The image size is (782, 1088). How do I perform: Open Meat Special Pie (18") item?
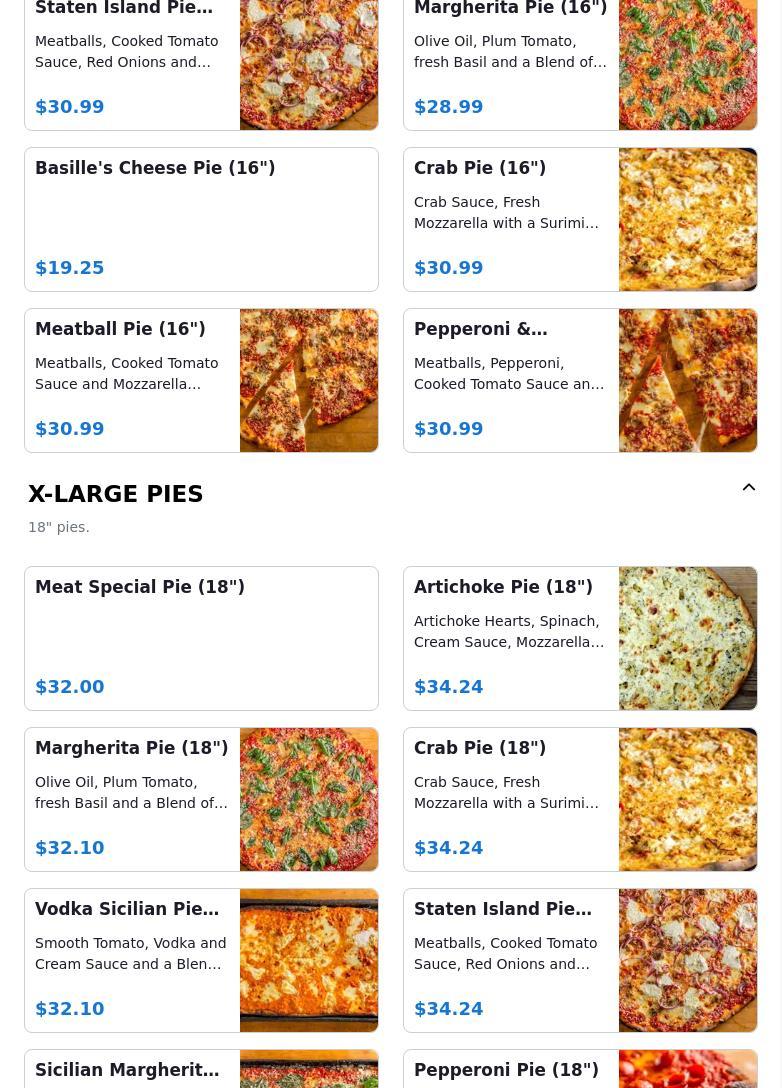point(201,638)
